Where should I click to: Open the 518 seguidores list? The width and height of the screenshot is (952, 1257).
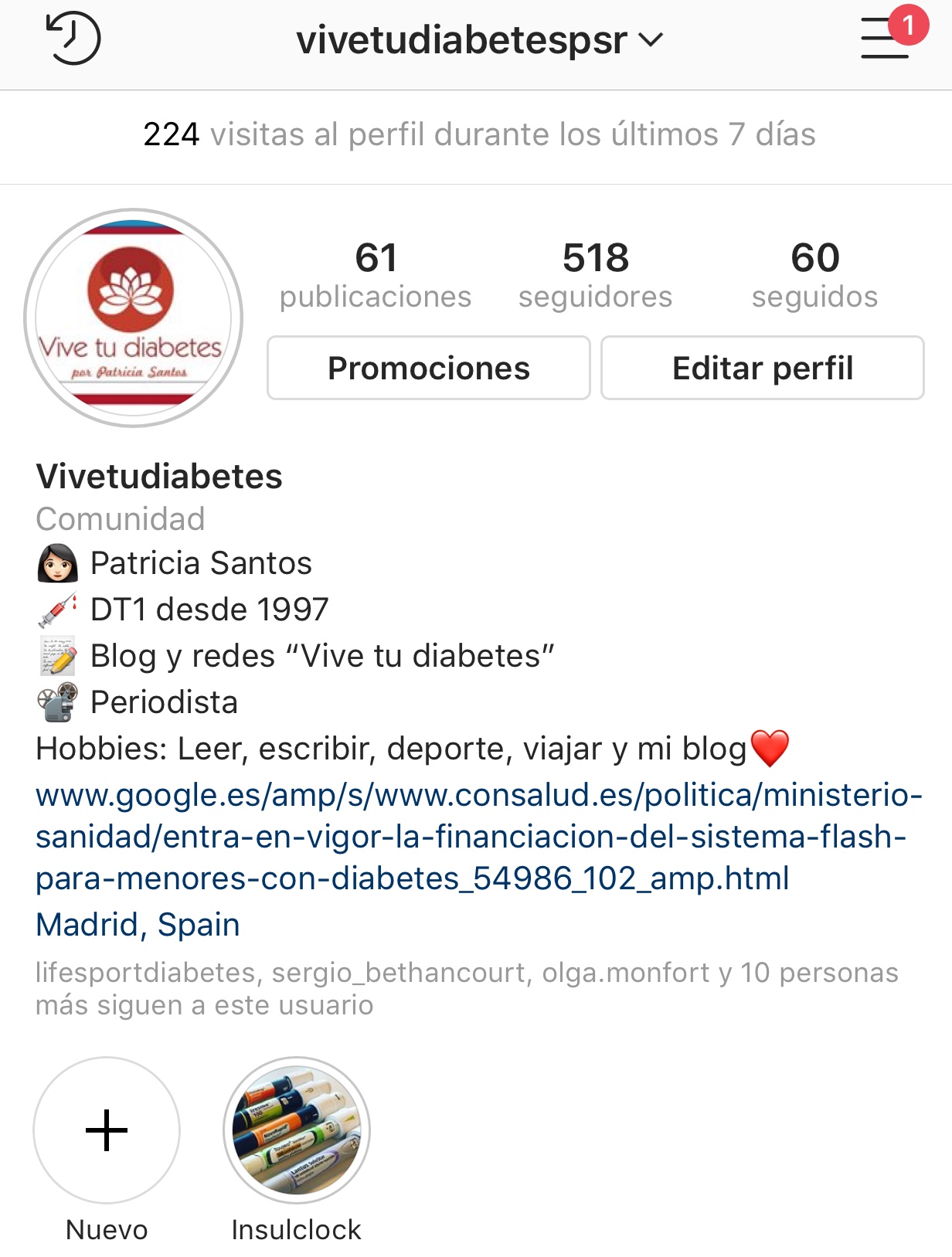595,275
